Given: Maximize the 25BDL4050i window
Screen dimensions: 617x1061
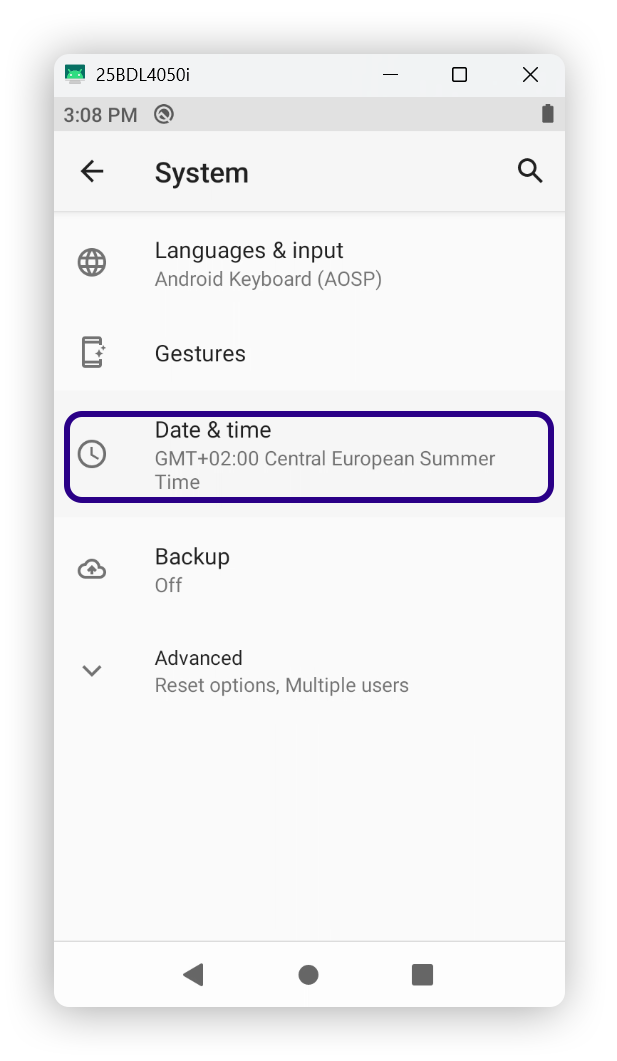Looking at the screenshot, I should point(459,75).
